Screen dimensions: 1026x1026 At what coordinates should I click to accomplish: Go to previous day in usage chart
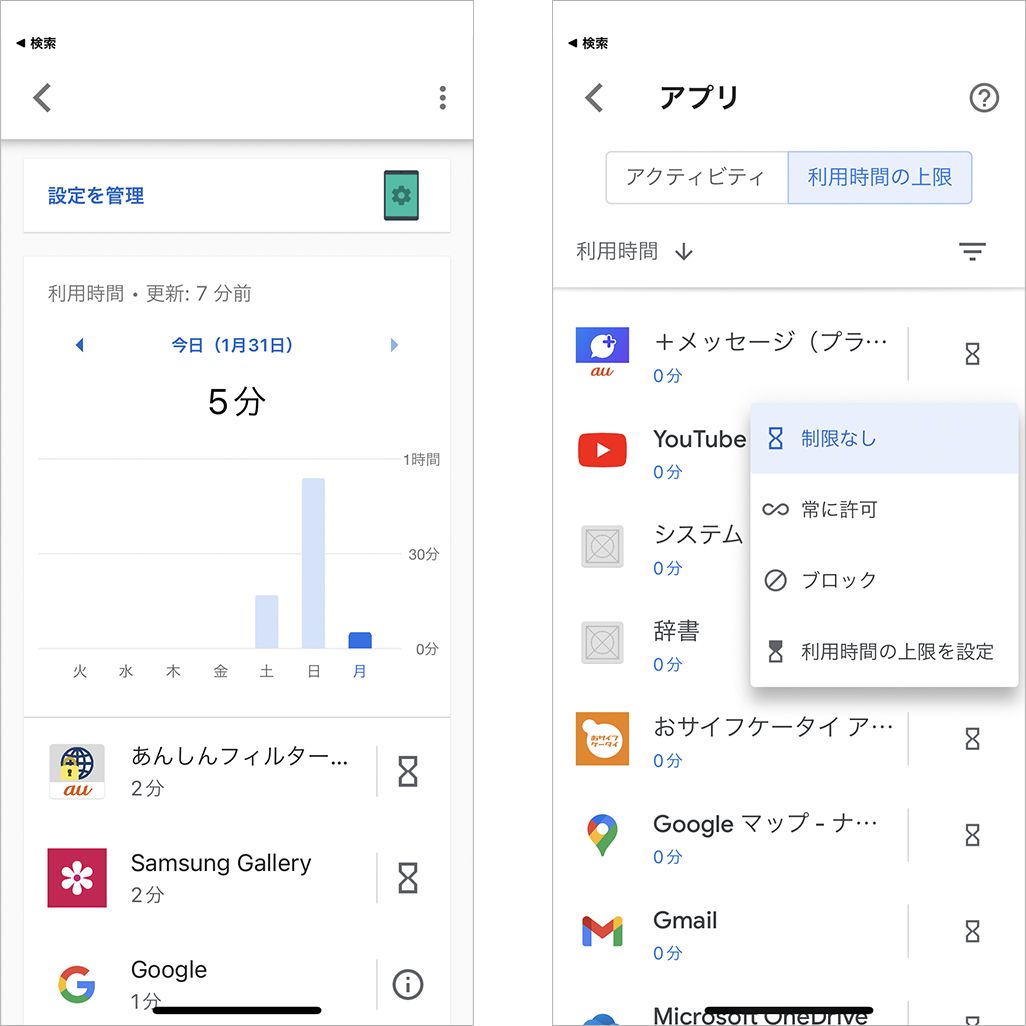(79, 345)
